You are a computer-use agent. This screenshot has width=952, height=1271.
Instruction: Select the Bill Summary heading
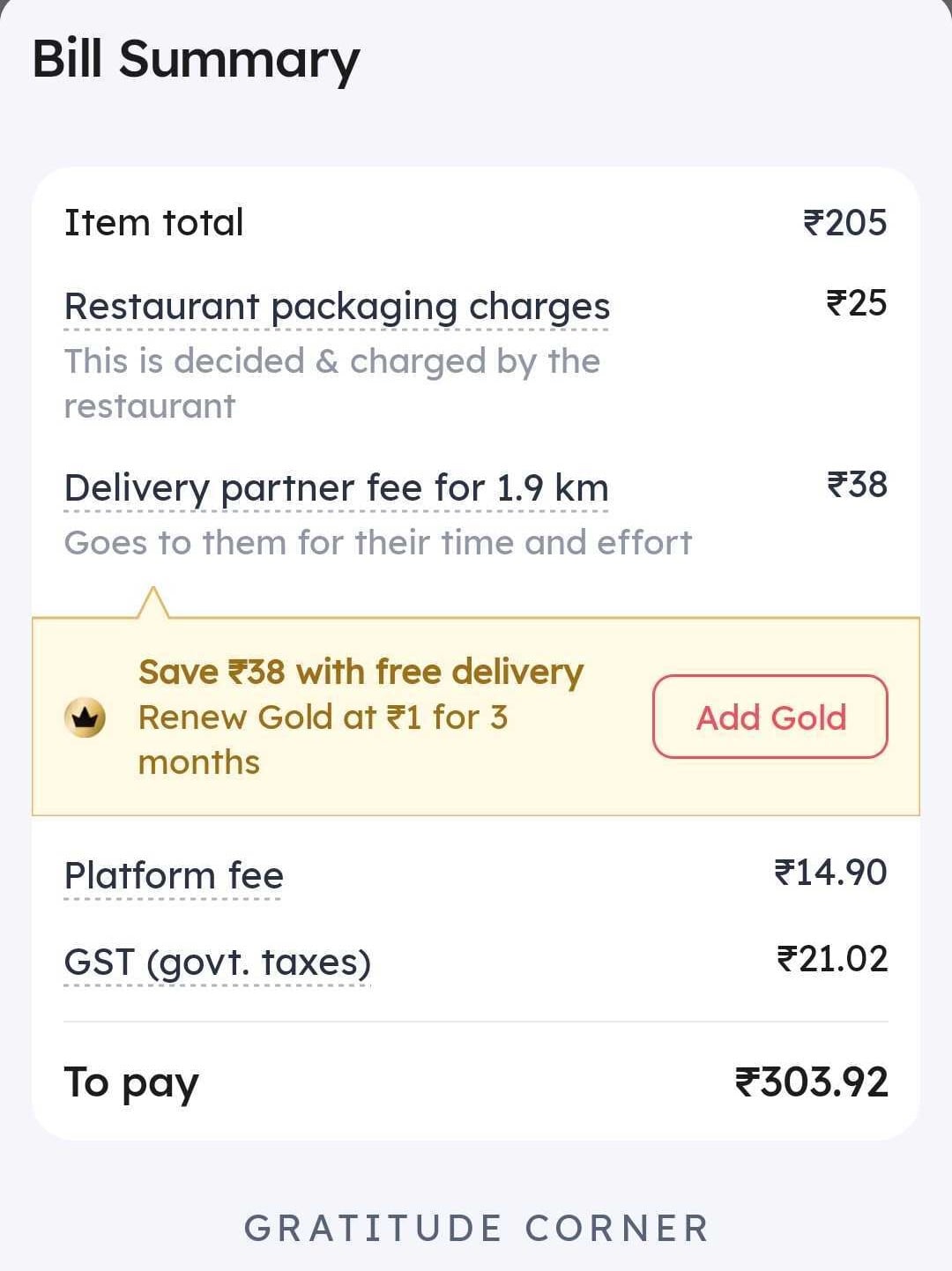(194, 59)
